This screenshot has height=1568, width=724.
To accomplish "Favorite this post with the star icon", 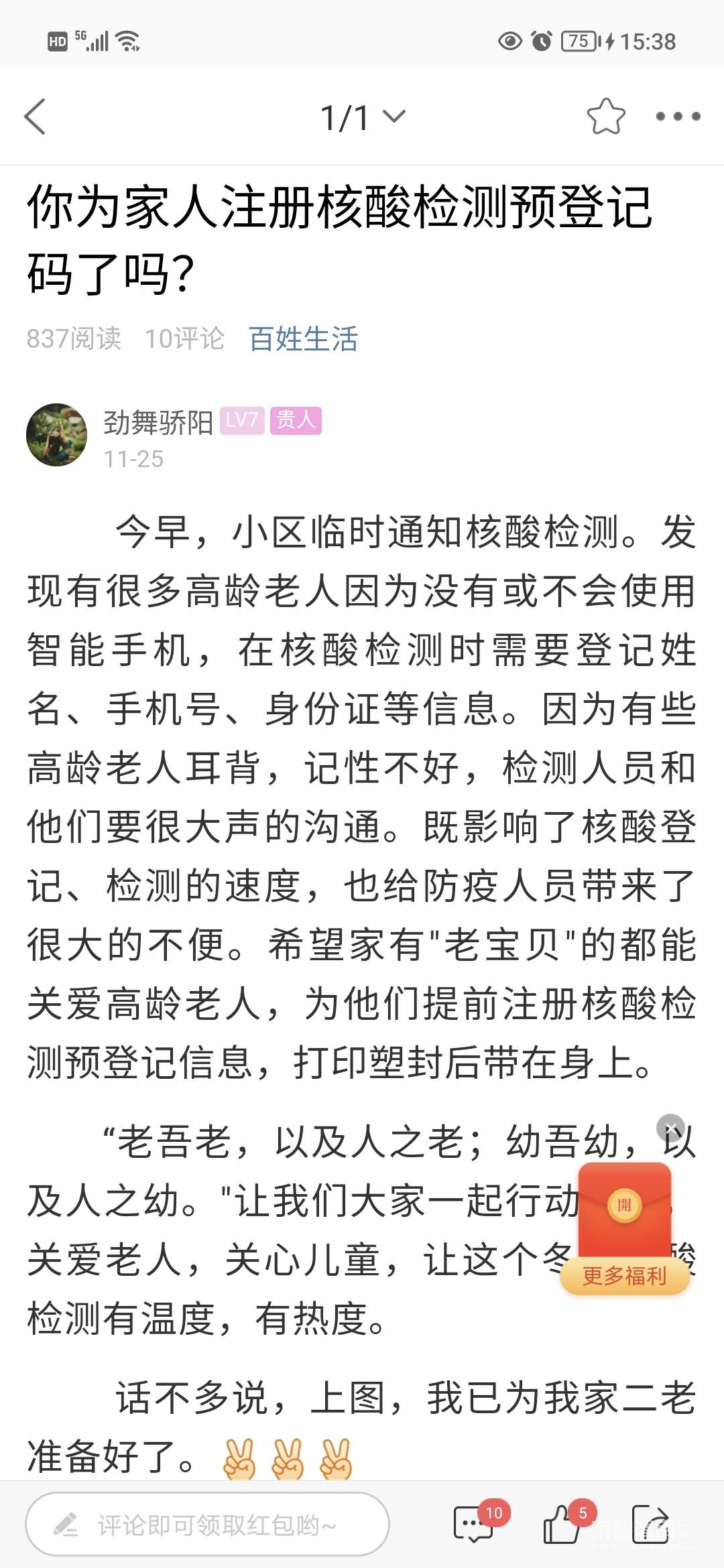I will click(606, 117).
